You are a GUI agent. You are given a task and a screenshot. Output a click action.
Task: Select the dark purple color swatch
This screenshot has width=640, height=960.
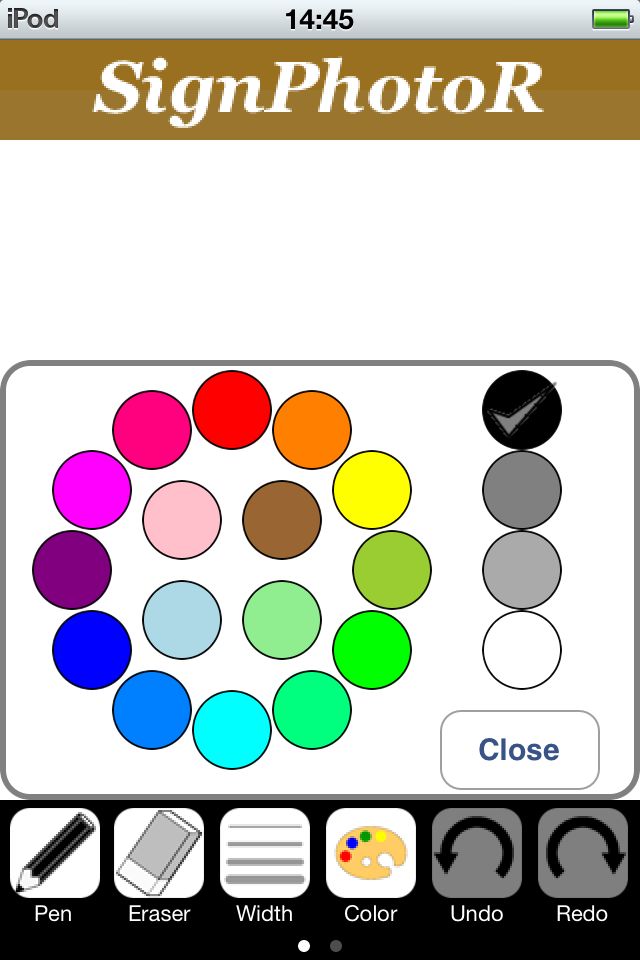click(72, 570)
